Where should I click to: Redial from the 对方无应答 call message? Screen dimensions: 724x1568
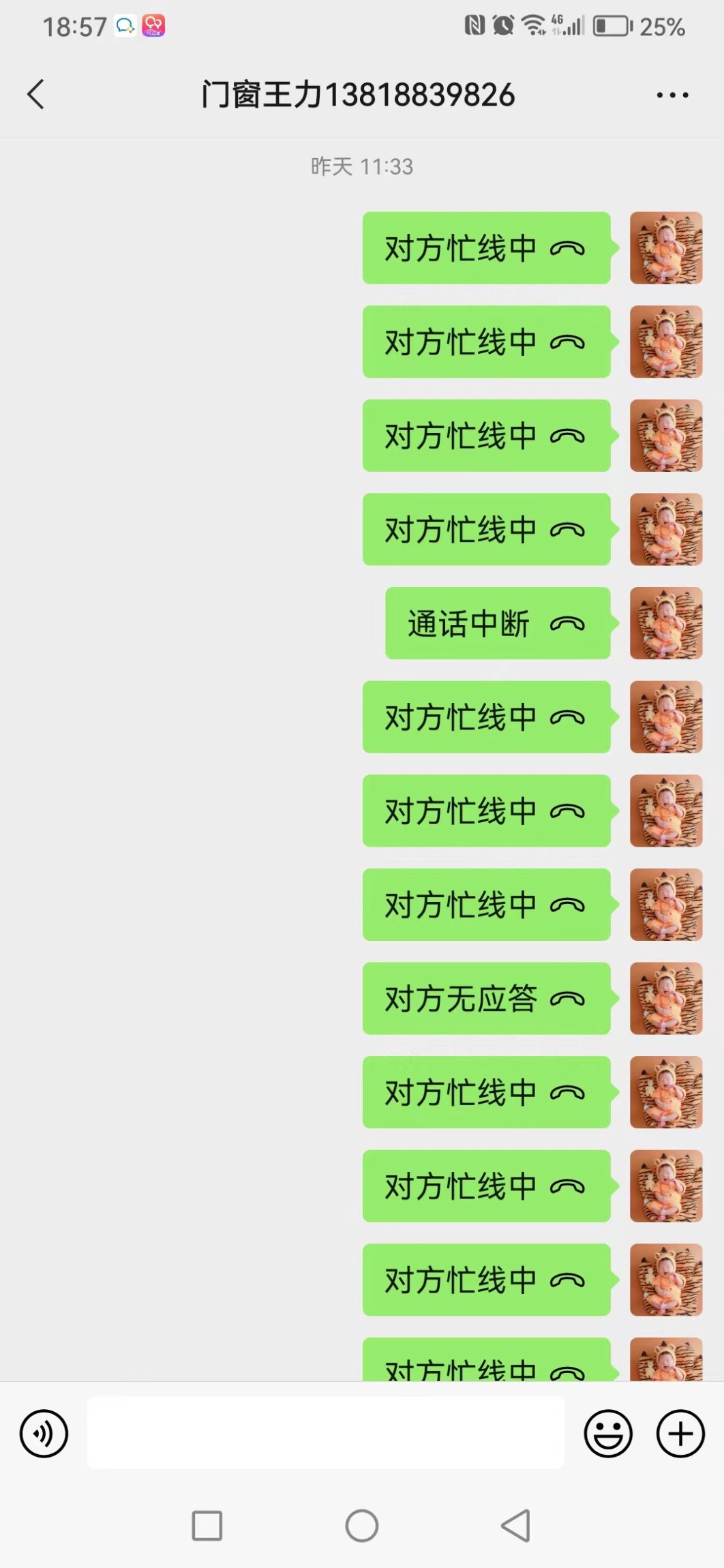tap(486, 999)
